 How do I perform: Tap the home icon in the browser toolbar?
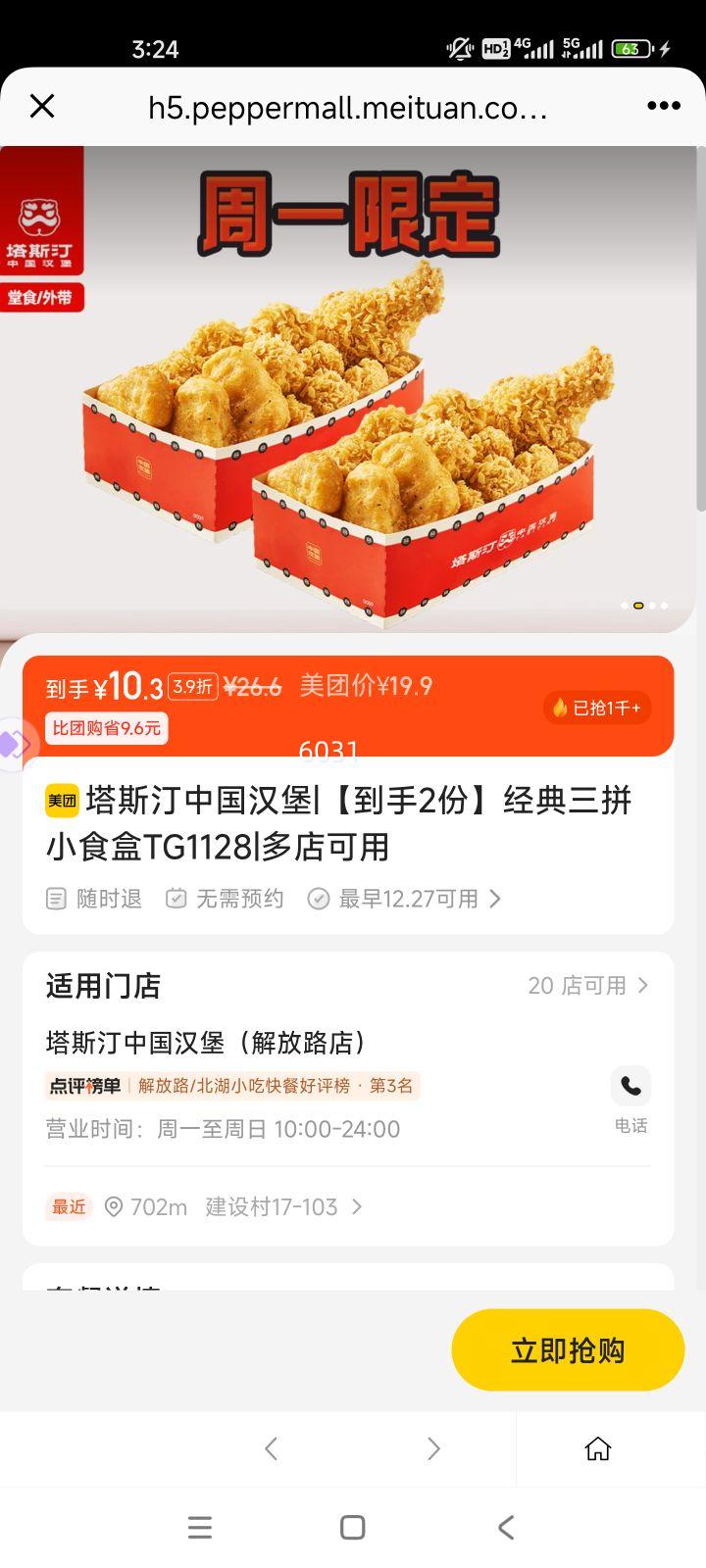[x=598, y=1448]
